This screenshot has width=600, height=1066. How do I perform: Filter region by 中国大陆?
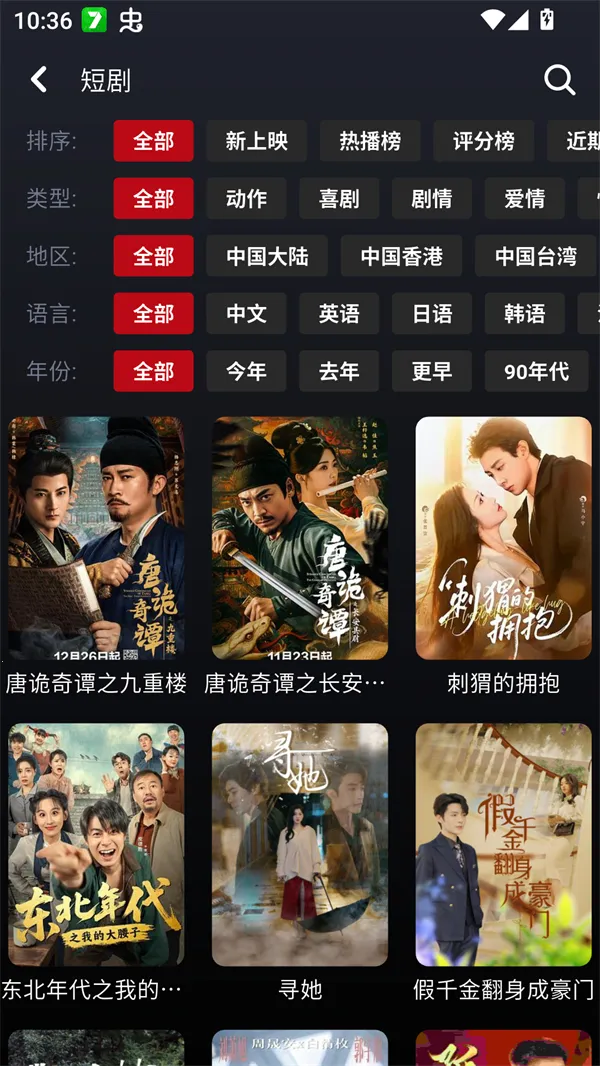tap(267, 256)
